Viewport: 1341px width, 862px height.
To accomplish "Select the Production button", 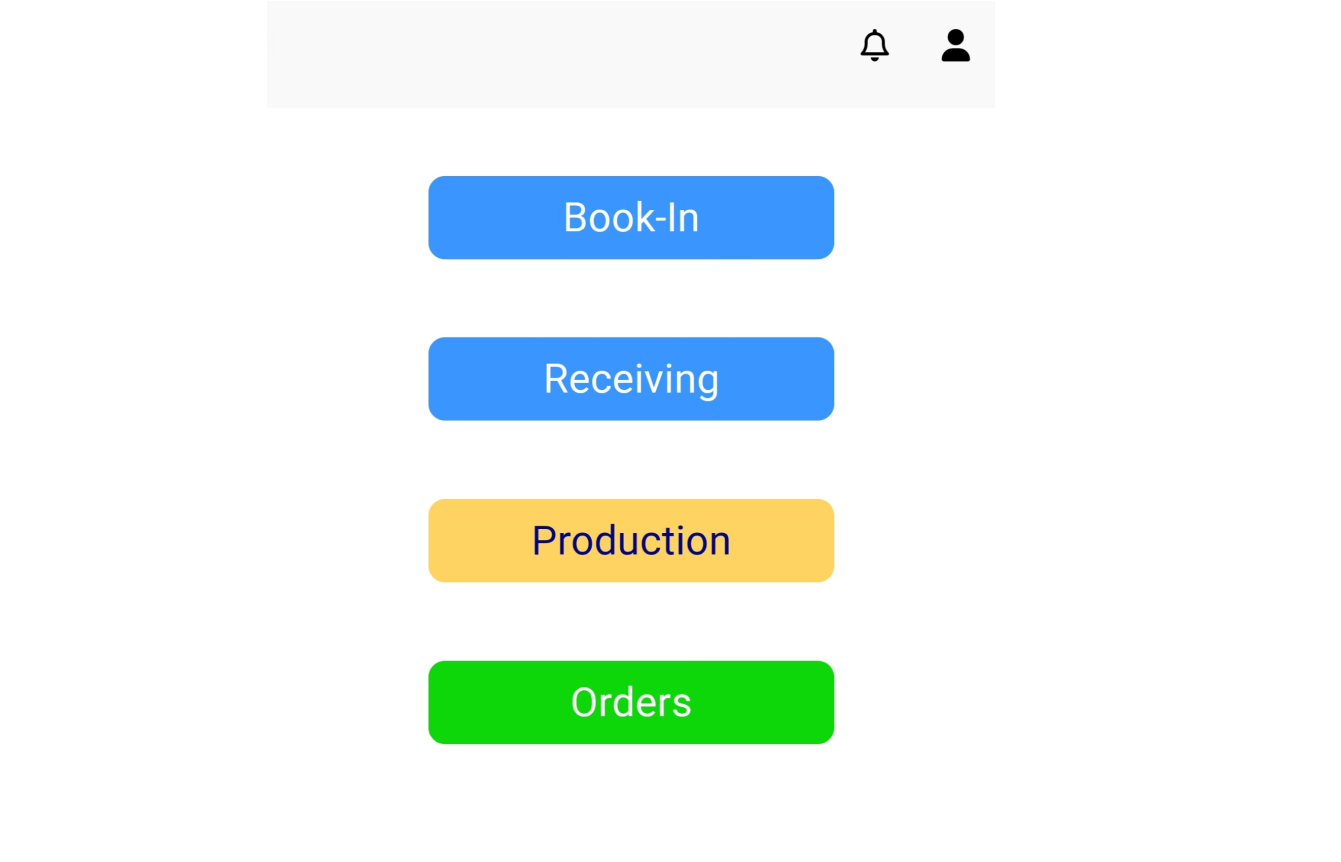I will click(x=631, y=541).
